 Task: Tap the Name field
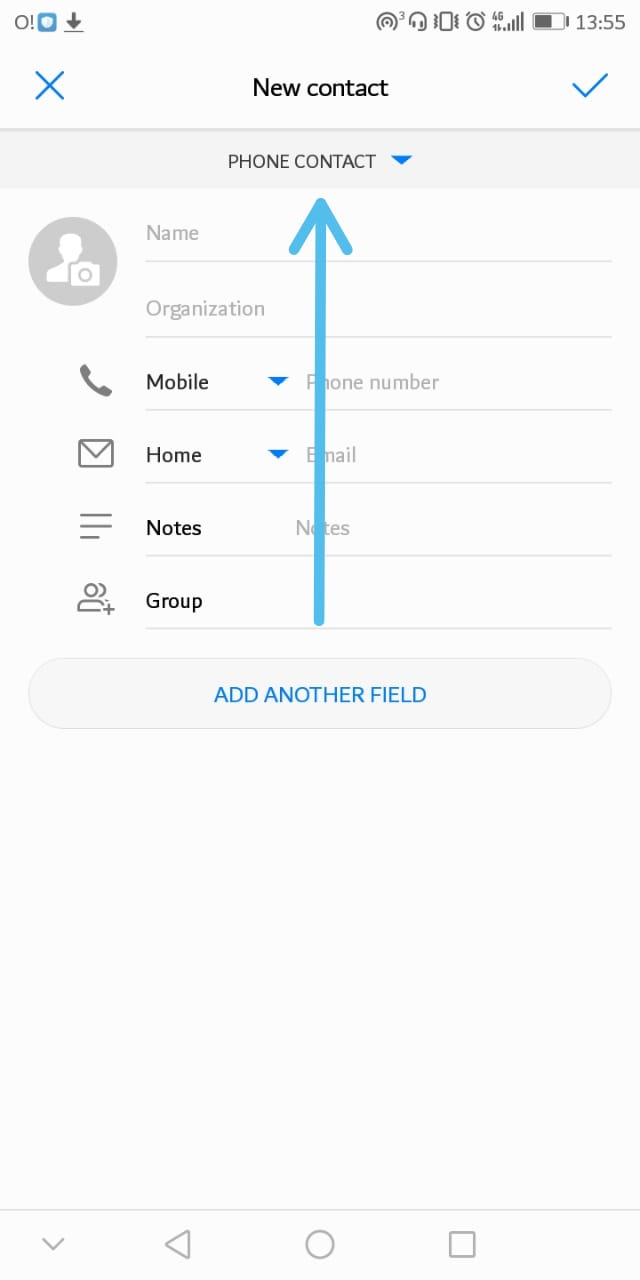[378, 234]
